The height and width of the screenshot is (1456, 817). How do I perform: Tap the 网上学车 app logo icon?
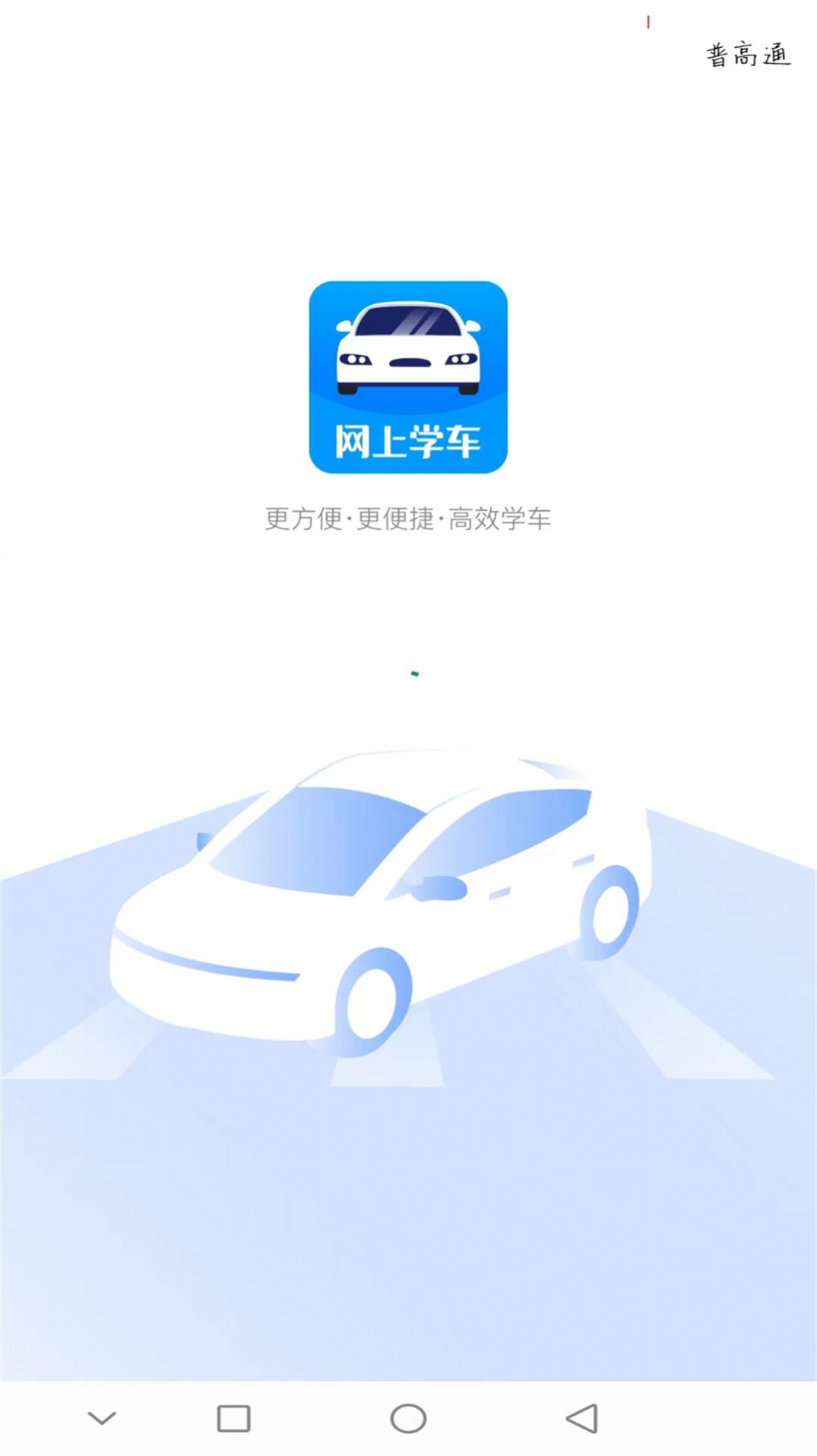point(408,378)
